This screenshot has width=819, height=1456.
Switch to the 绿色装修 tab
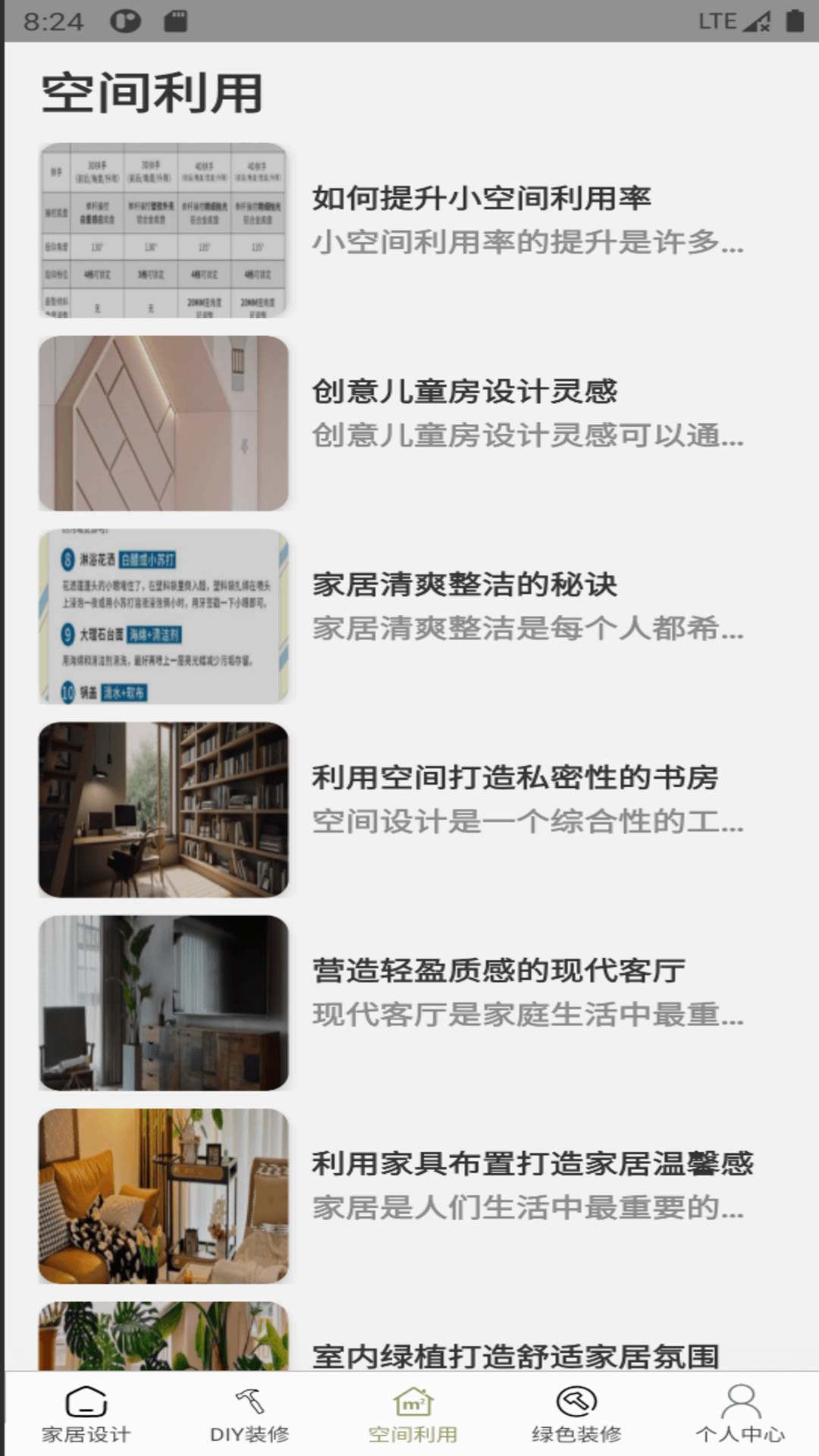point(576,1414)
